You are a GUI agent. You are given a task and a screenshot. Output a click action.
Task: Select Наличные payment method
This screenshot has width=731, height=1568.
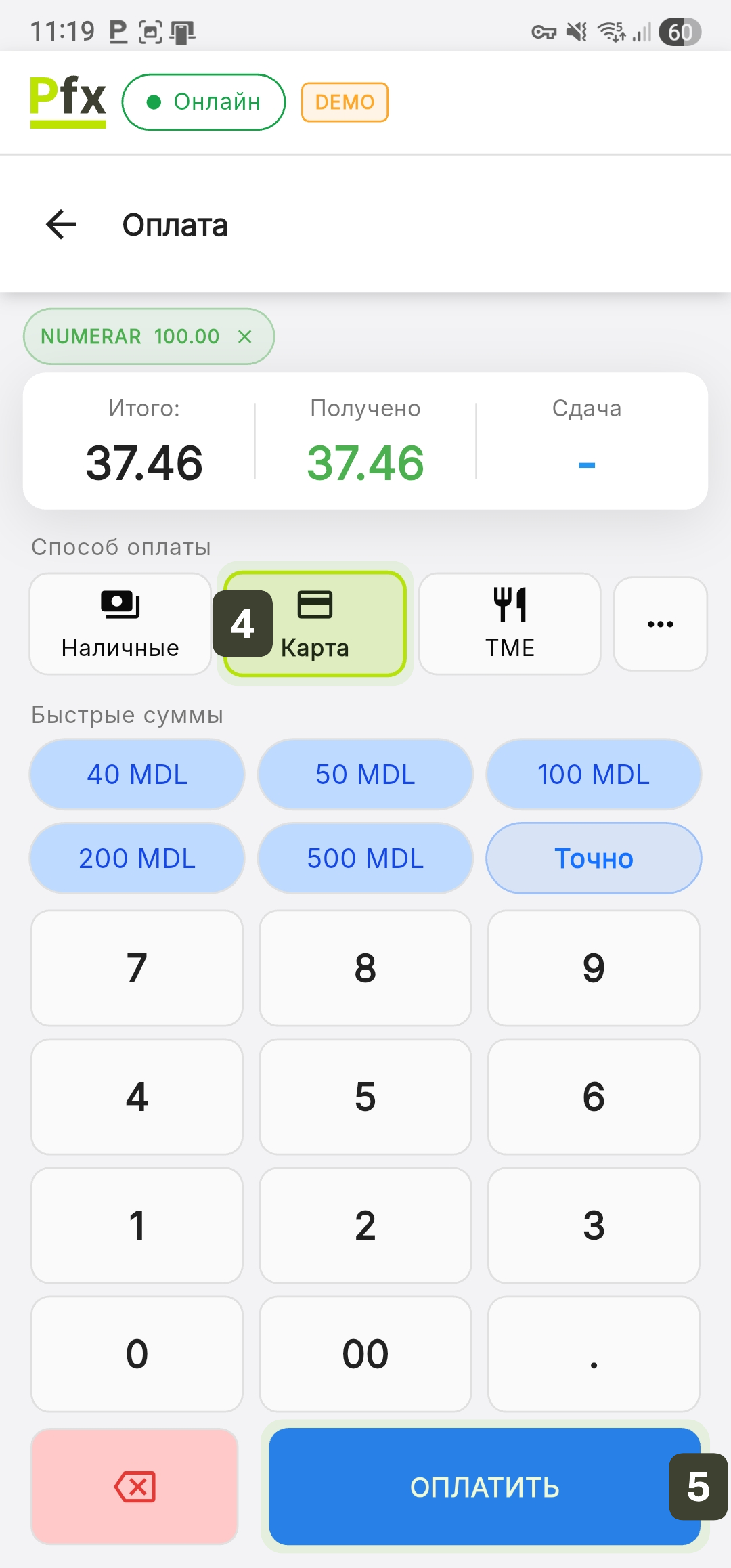(120, 624)
